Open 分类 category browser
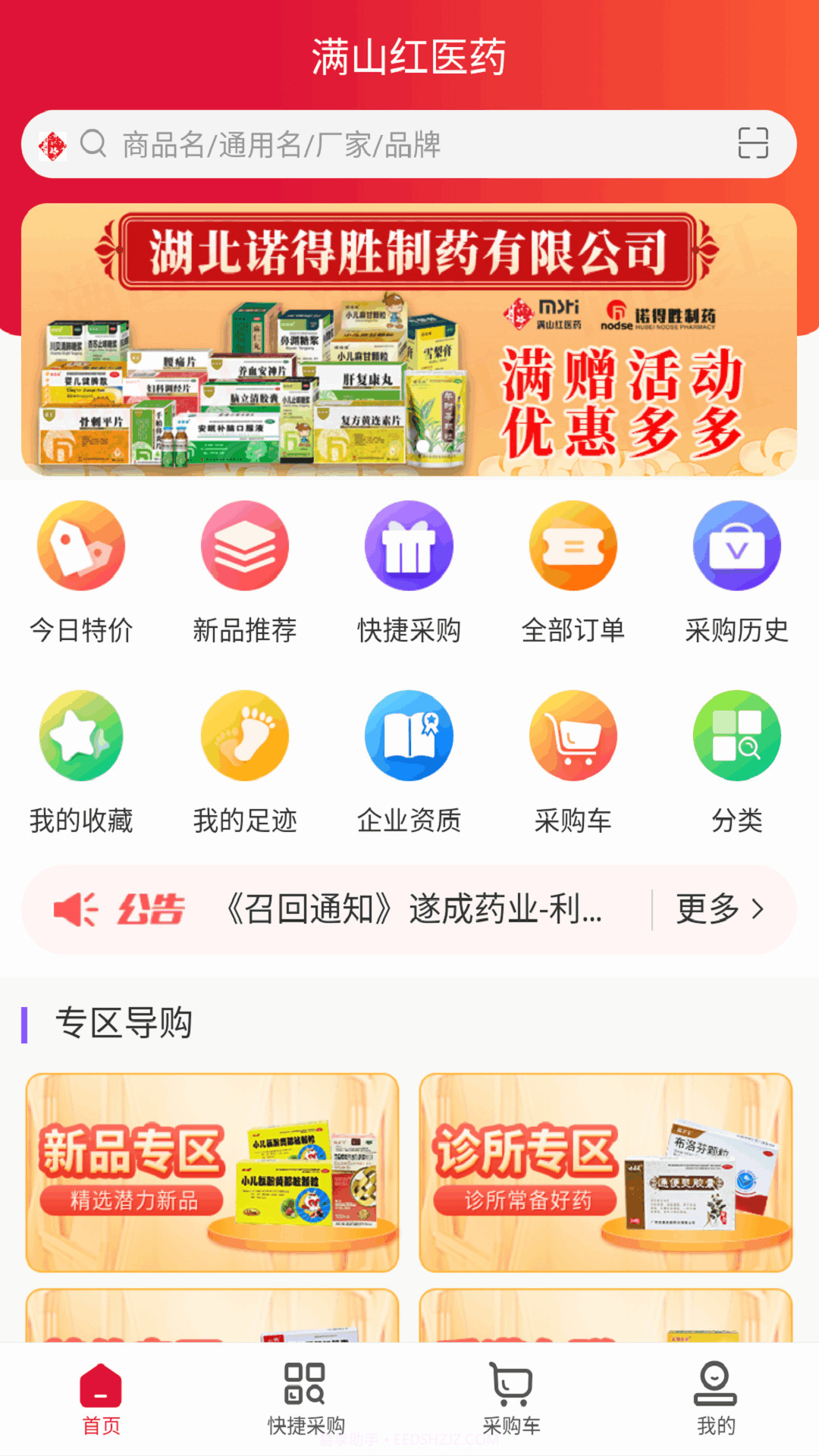The image size is (819, 1456). click(x=736, y=762)
